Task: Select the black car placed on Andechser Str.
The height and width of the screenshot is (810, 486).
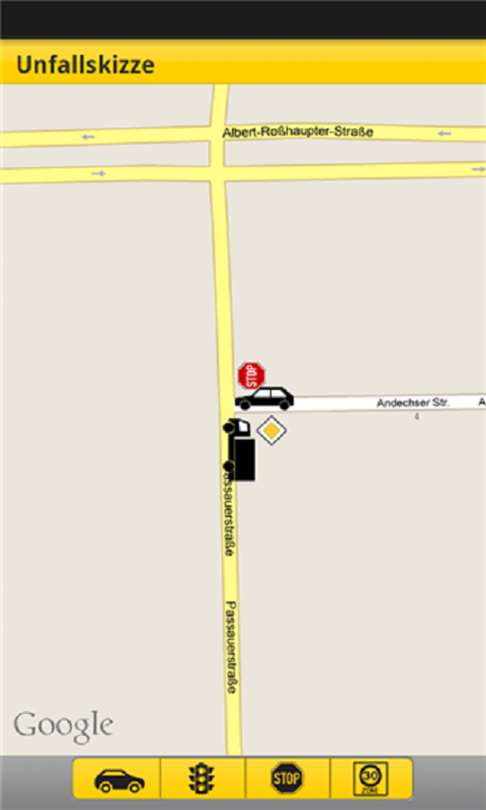Action: (264, 399)
